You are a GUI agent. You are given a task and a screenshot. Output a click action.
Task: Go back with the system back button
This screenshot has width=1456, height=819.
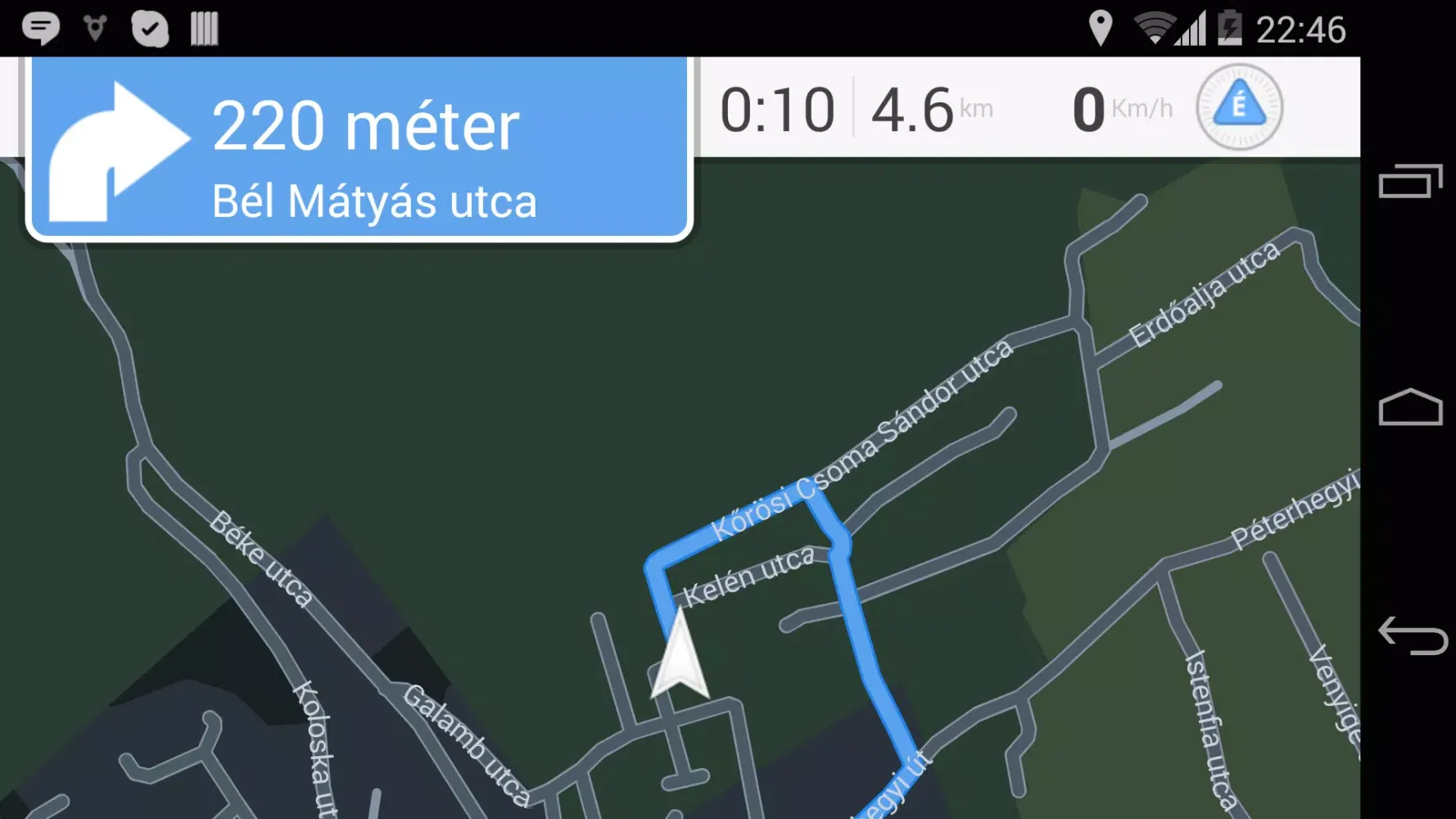pos(1411,636)
